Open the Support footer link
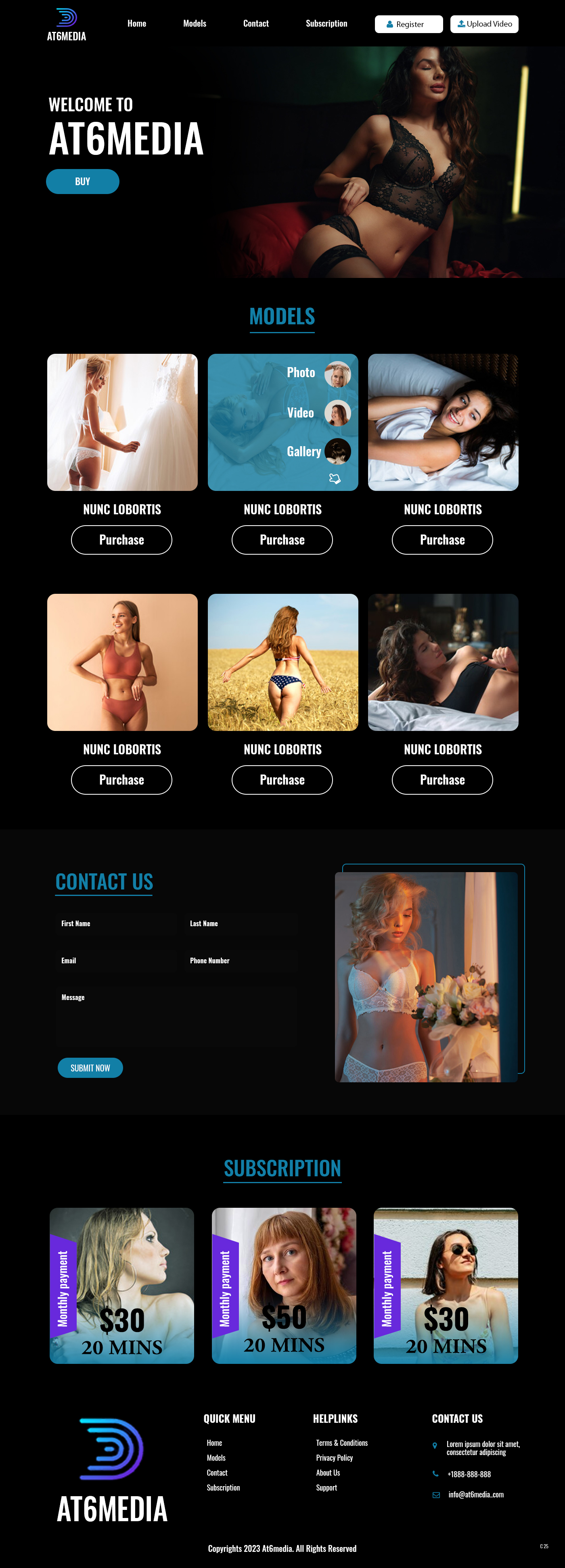The image size is (565, 1568). tap(326, 1488)
